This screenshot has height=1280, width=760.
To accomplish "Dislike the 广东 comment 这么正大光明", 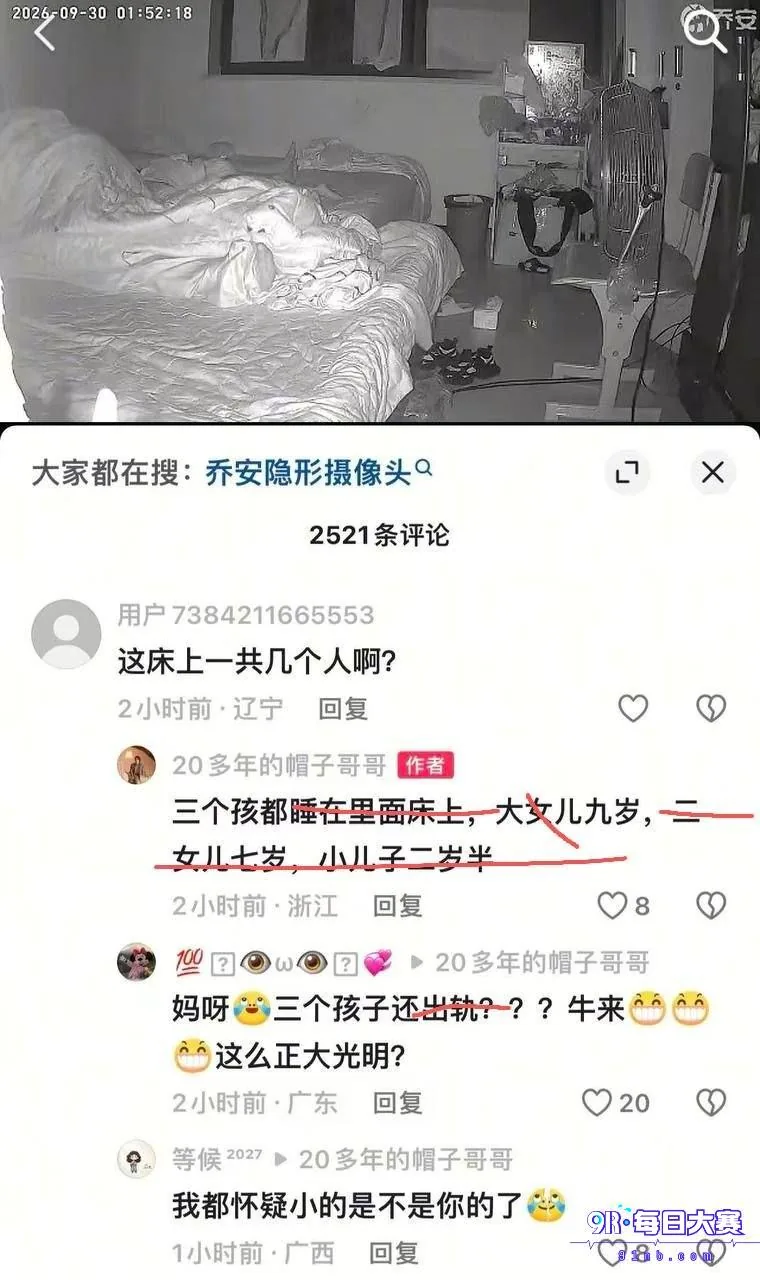I will (711, 1103).
